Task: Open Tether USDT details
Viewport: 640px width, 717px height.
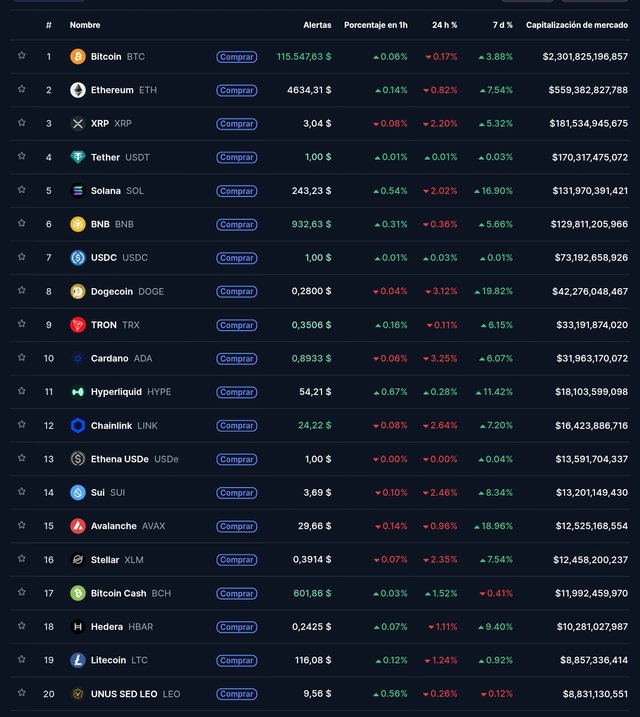Action: click(x=120, y=157)
